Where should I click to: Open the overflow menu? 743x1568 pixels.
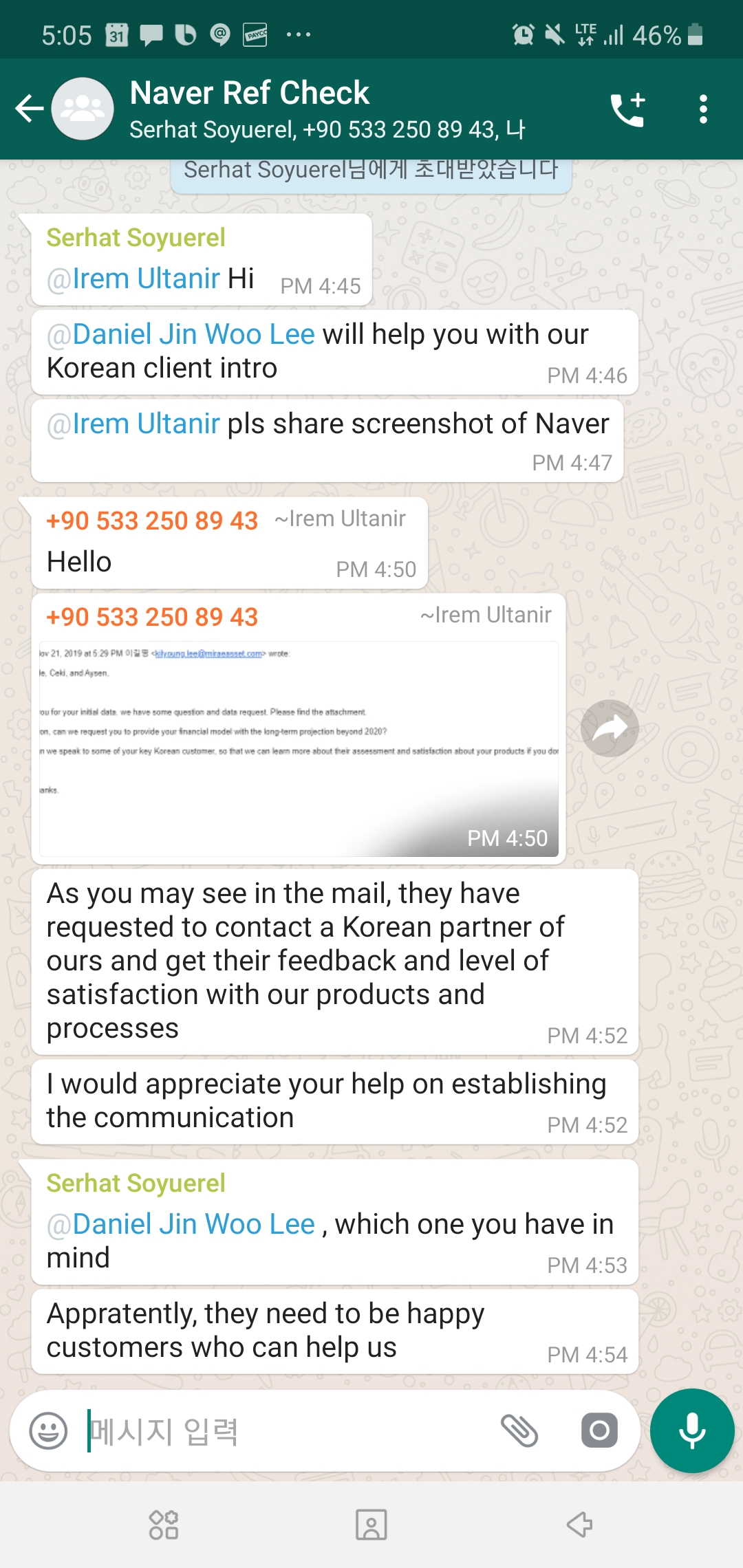pyautogui.click(x=702, y=109)
